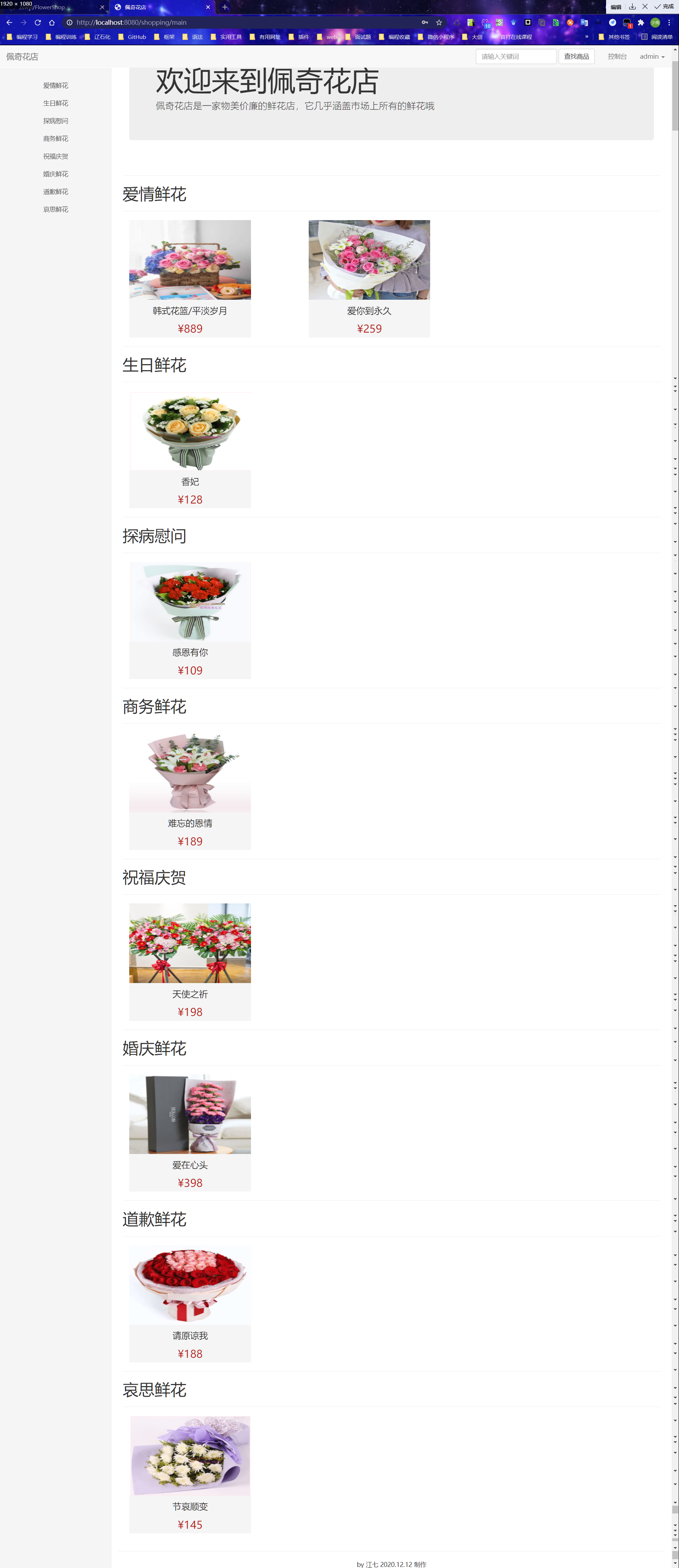Click the 查找商品 search button
Screen dimensions: 679x1568
576,57
